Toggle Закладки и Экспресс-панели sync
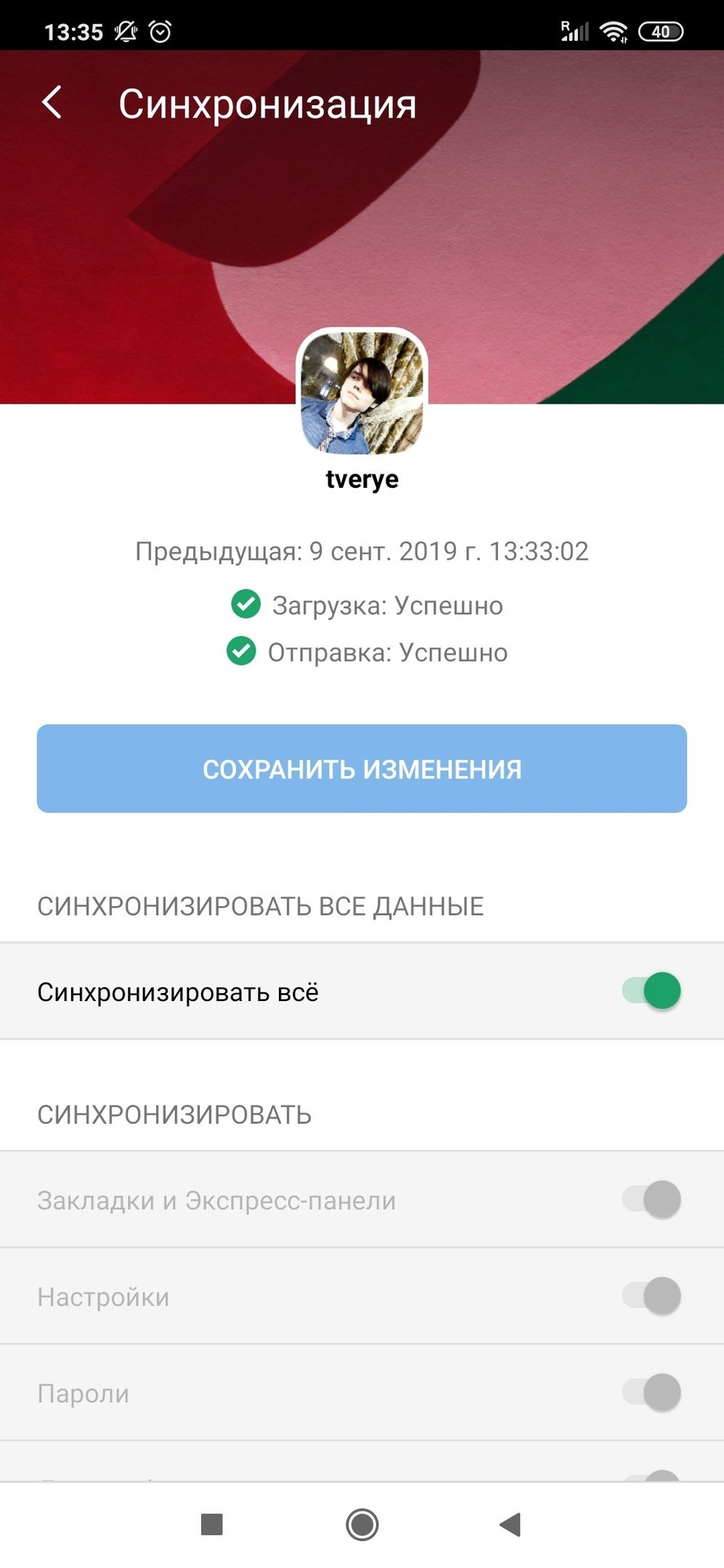 pyautogui.click(x=651, y=1199)
